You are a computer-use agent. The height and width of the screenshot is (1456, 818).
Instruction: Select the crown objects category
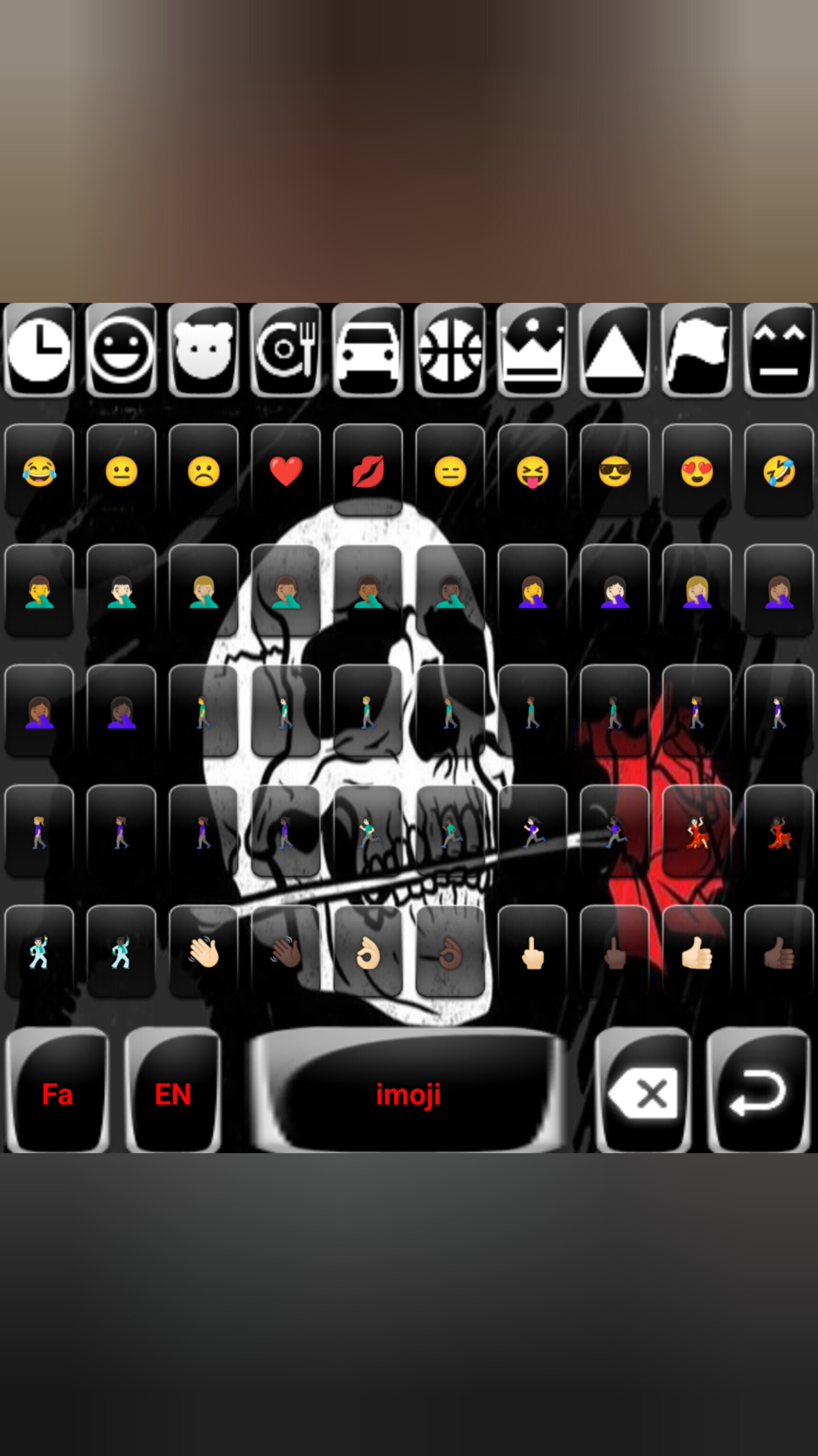pyautogui.click(x=532, y=349)
